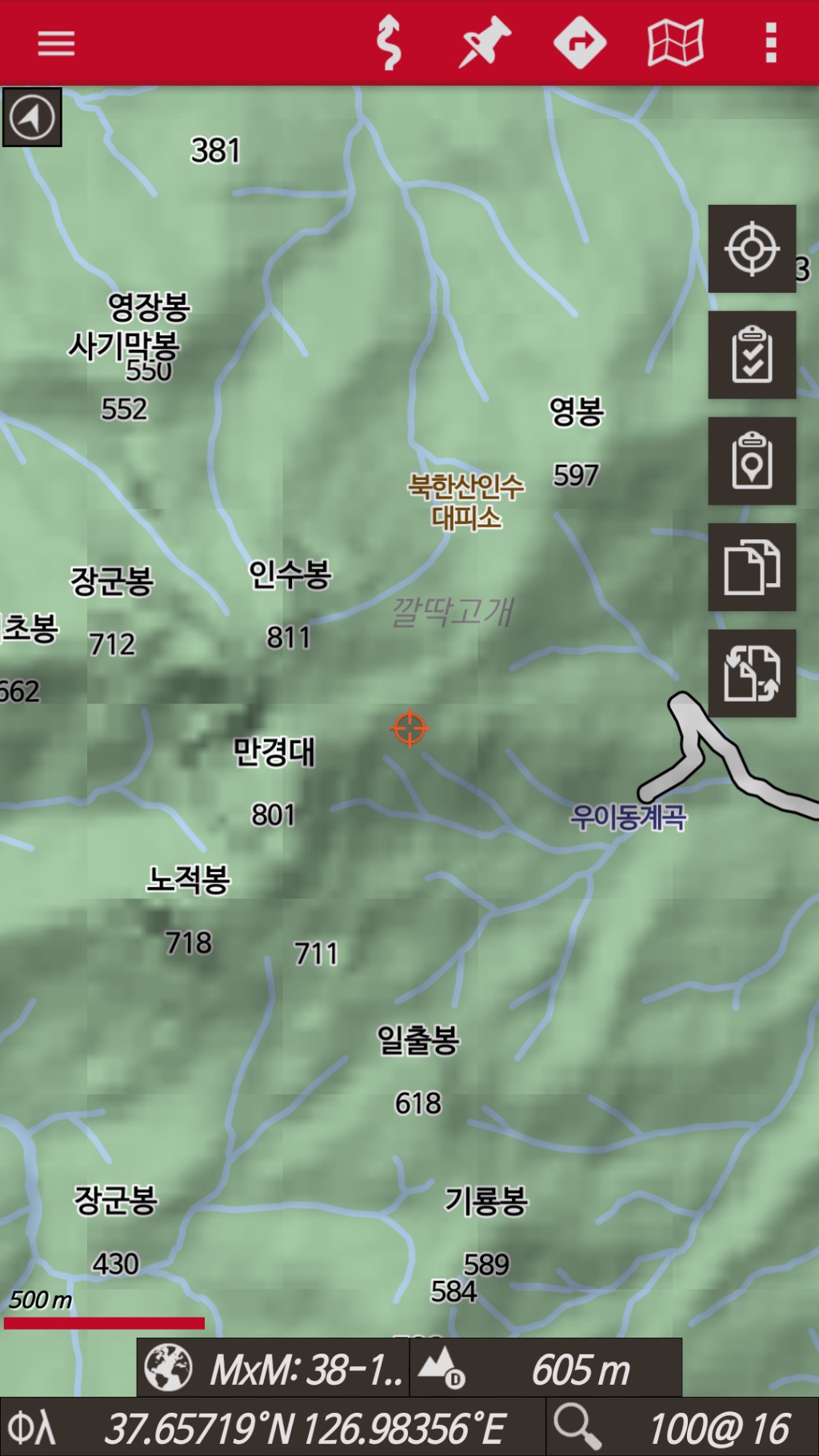Open the MxM map source selector

point(274,1368)
